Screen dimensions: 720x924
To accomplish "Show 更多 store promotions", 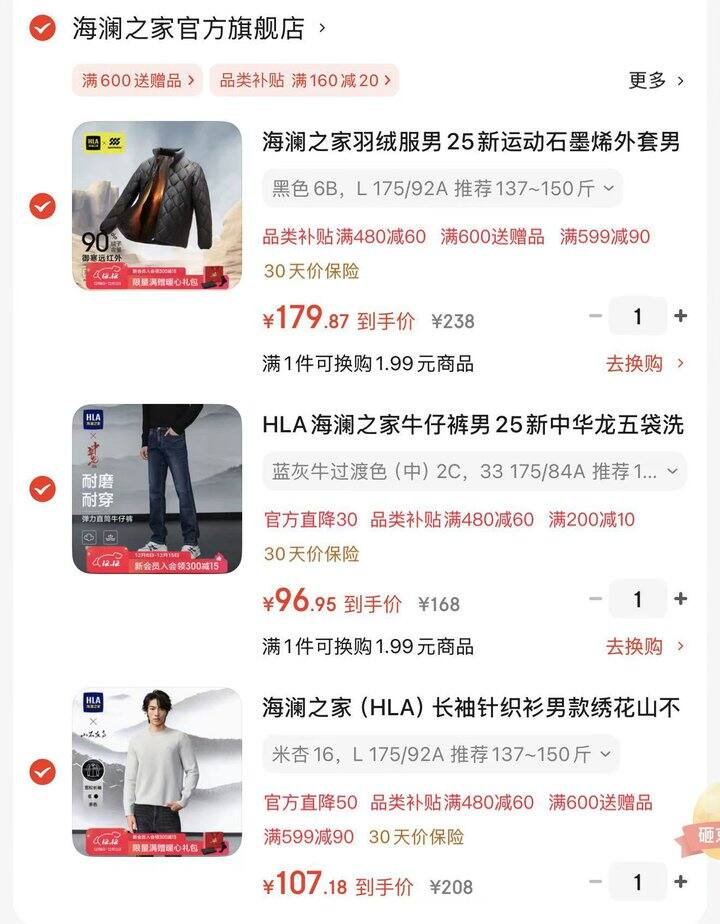I will click(656, 80).
